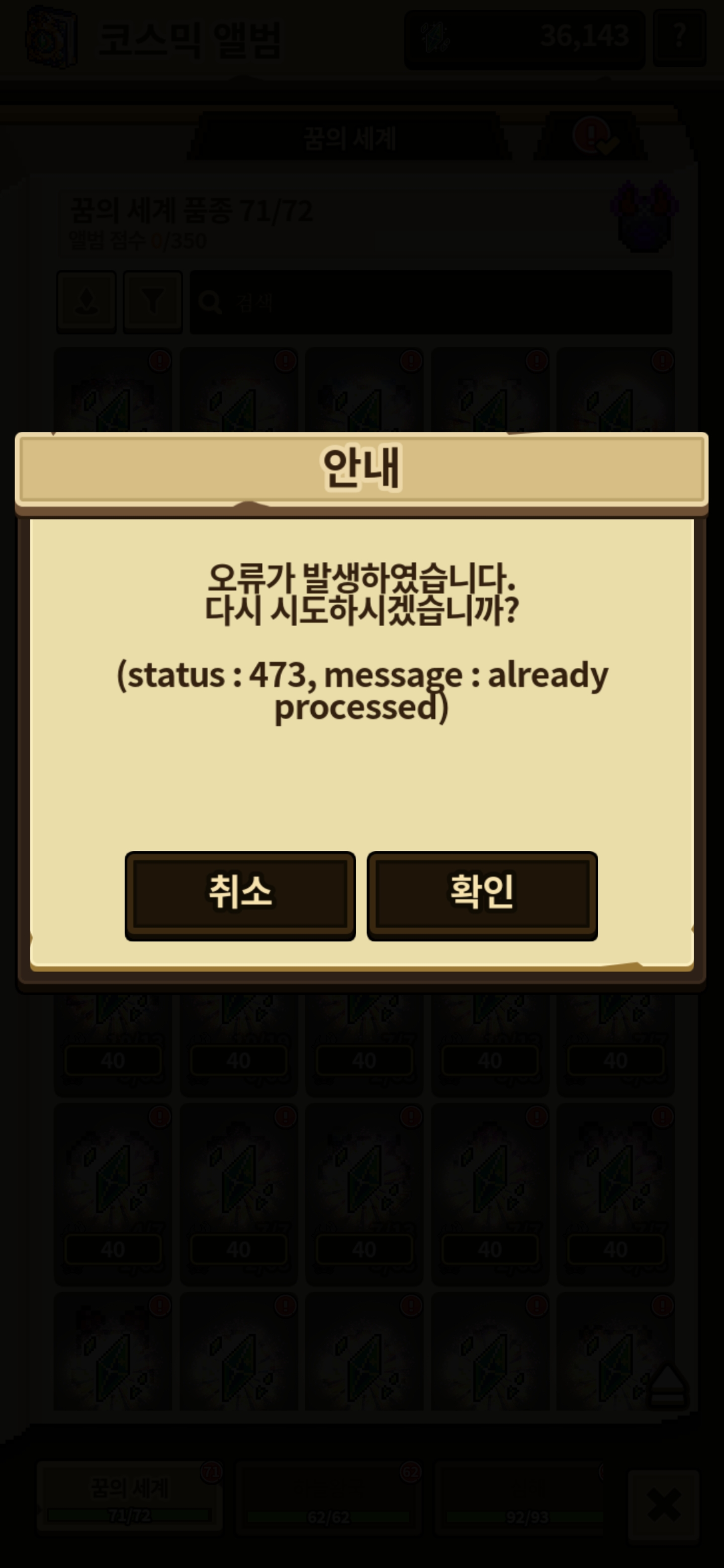This screenshot has width=724, height=1568.
Task: Tap 취소 to cancel the retry
Action: point(240,894)
